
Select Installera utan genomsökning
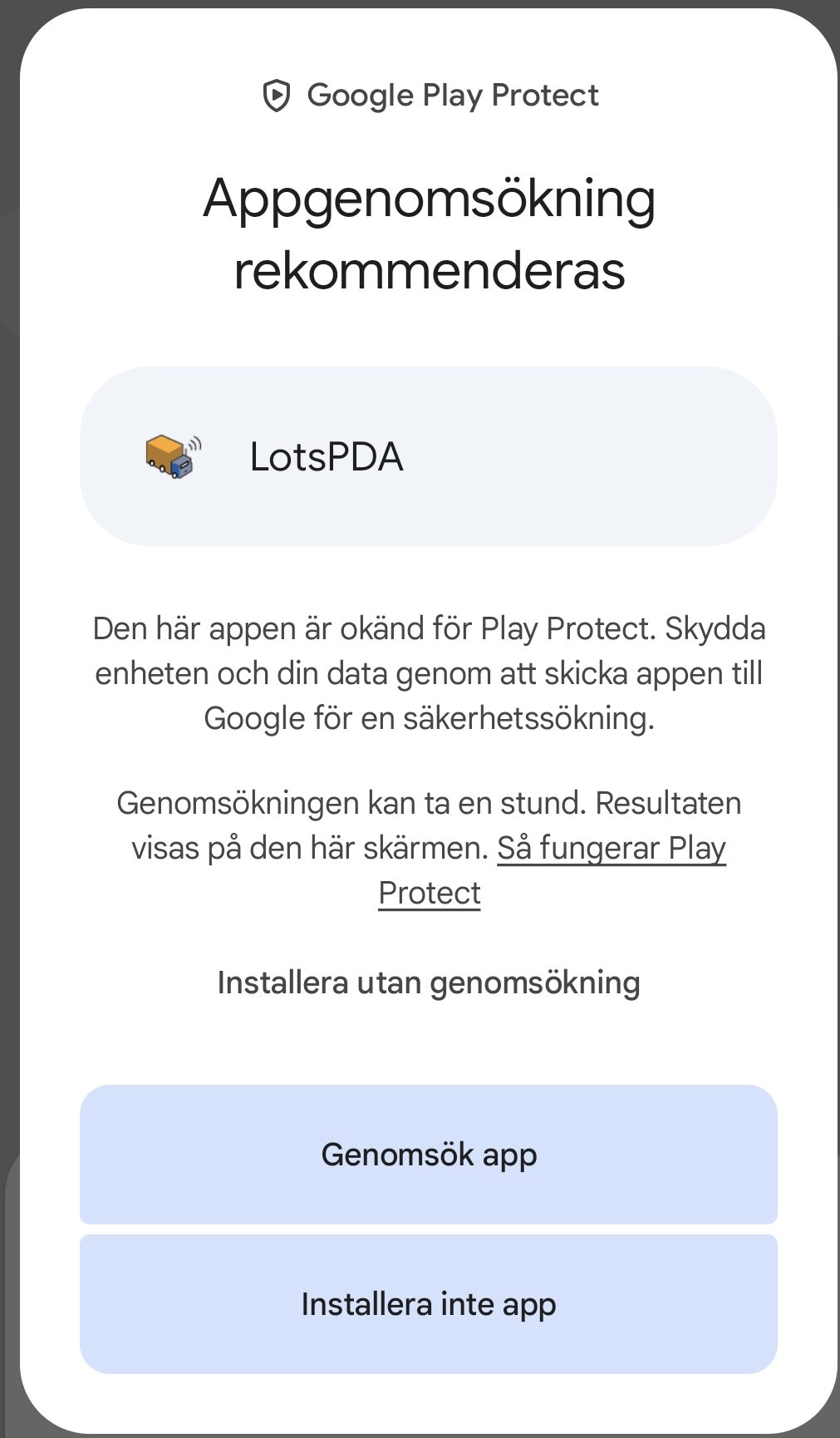pyautogui.click(x=429, y=982)
